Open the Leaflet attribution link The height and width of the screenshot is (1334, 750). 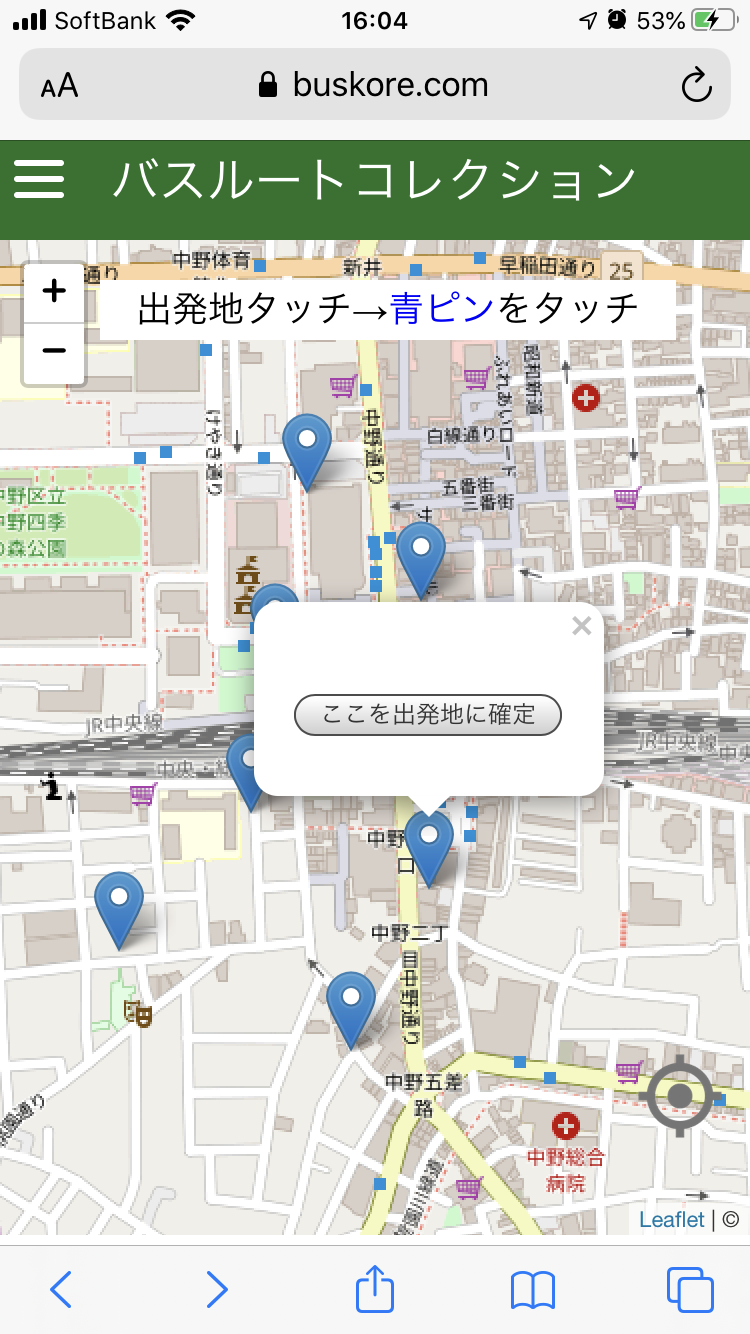(671, 1219)
